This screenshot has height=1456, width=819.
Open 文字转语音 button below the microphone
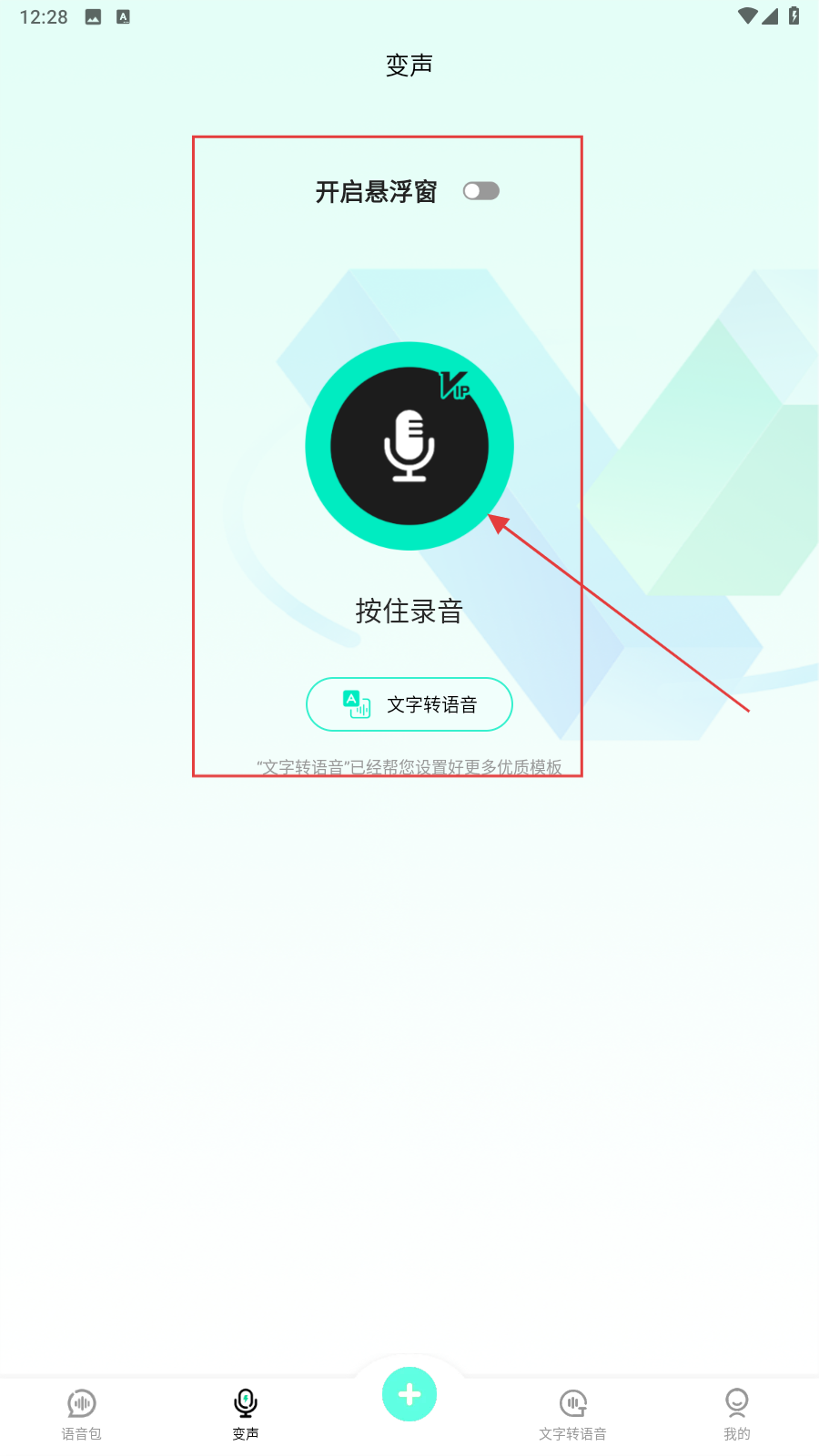click(x=409, y=704)
